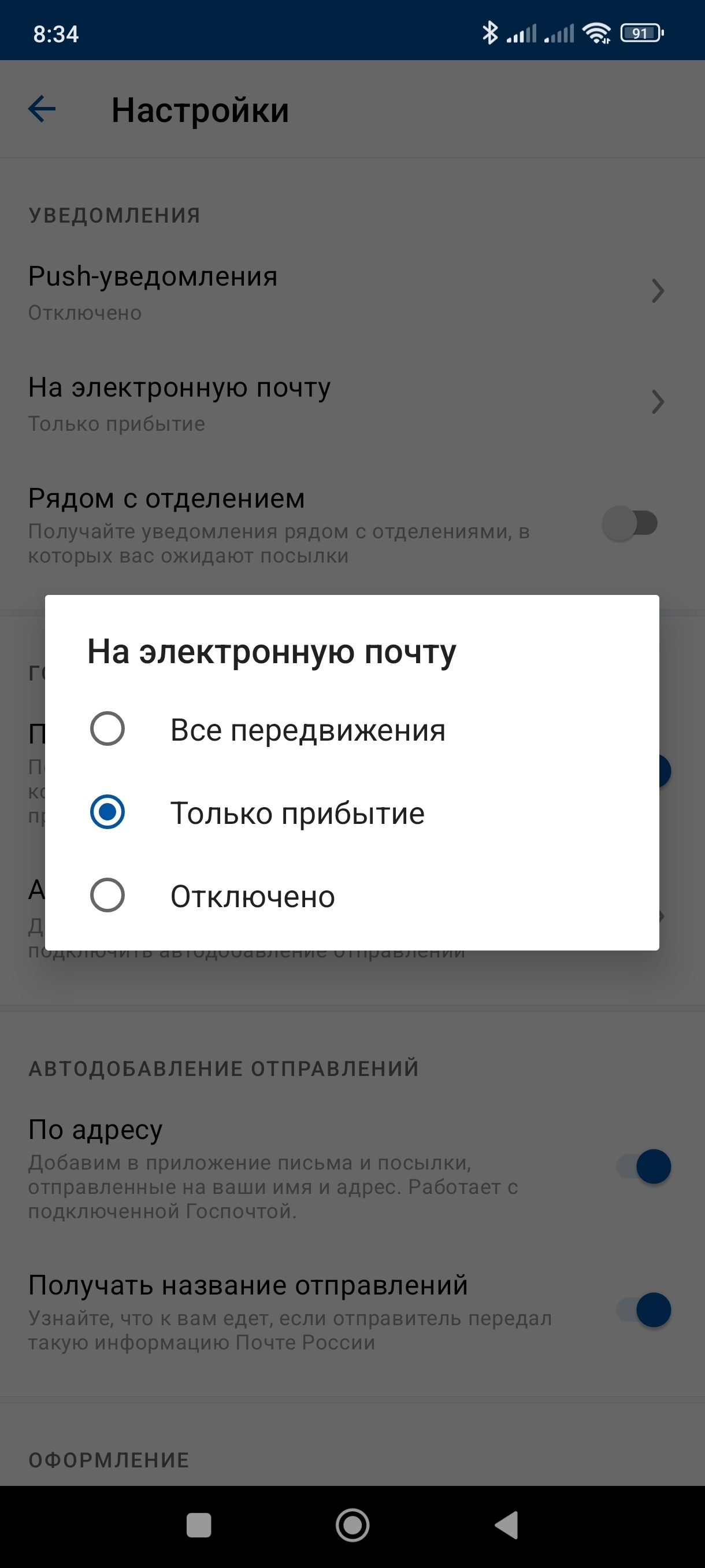
Task: Tap the system back button
Action: [x=506, y=1525]
